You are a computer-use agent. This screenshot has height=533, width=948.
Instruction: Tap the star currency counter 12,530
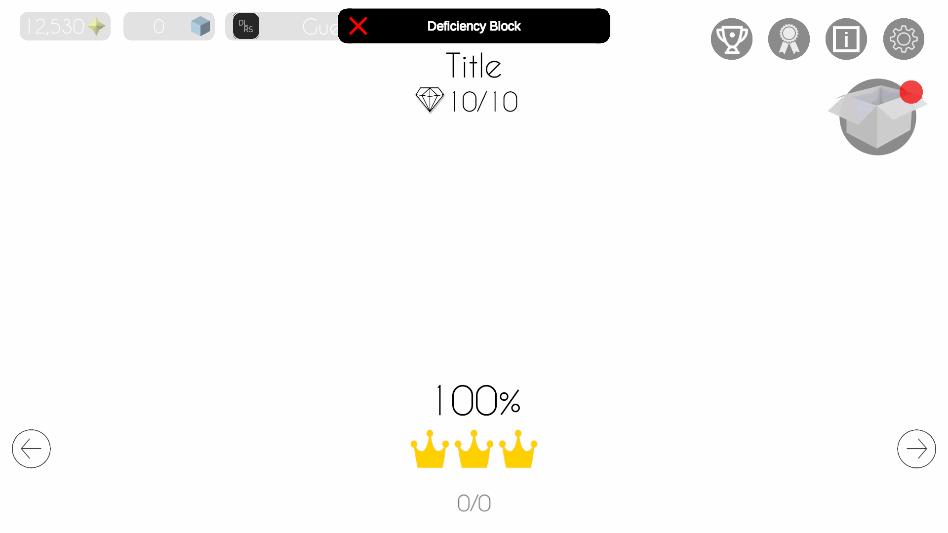(65, 27)
